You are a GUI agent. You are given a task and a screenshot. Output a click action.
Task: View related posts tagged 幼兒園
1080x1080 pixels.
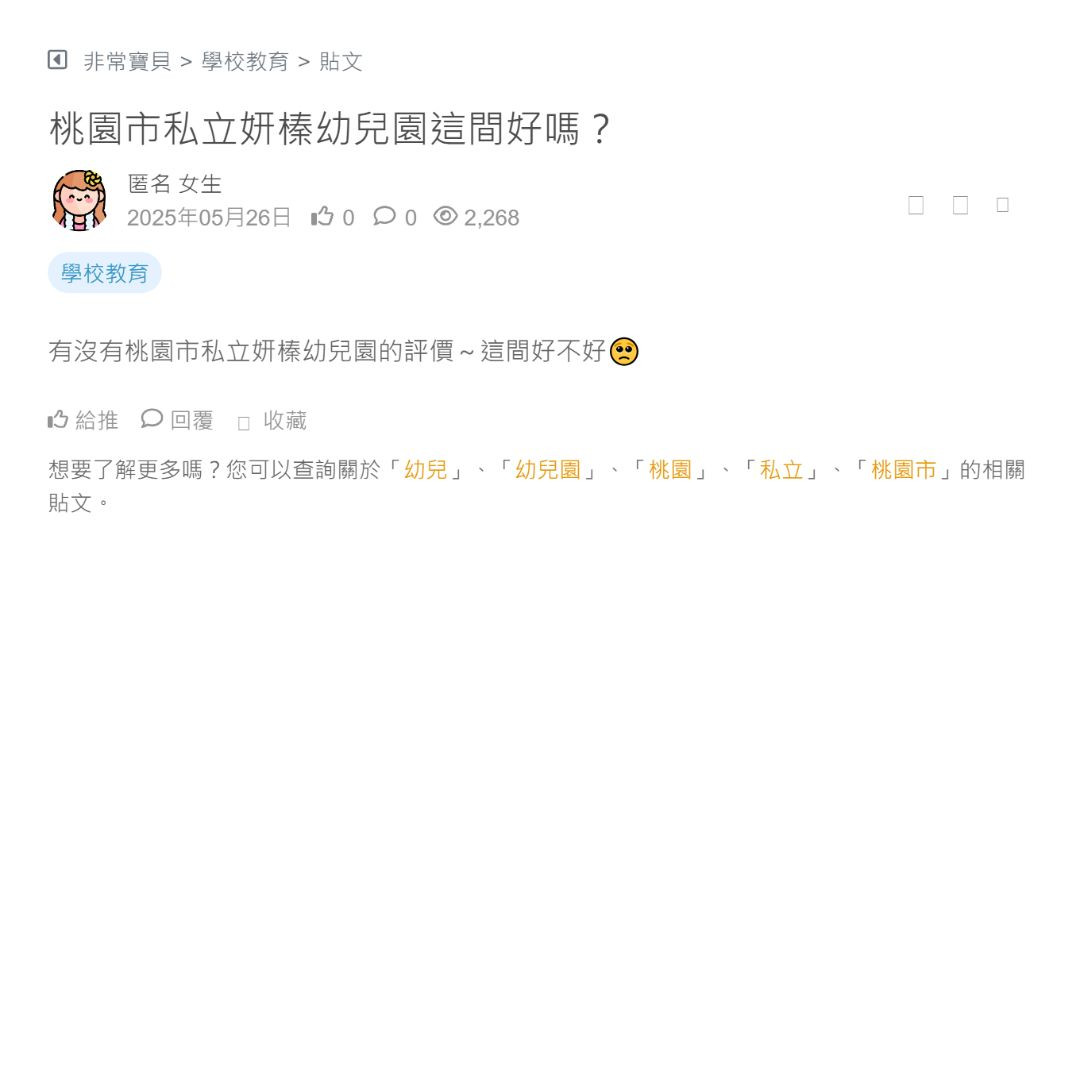(x=548, y=470)
